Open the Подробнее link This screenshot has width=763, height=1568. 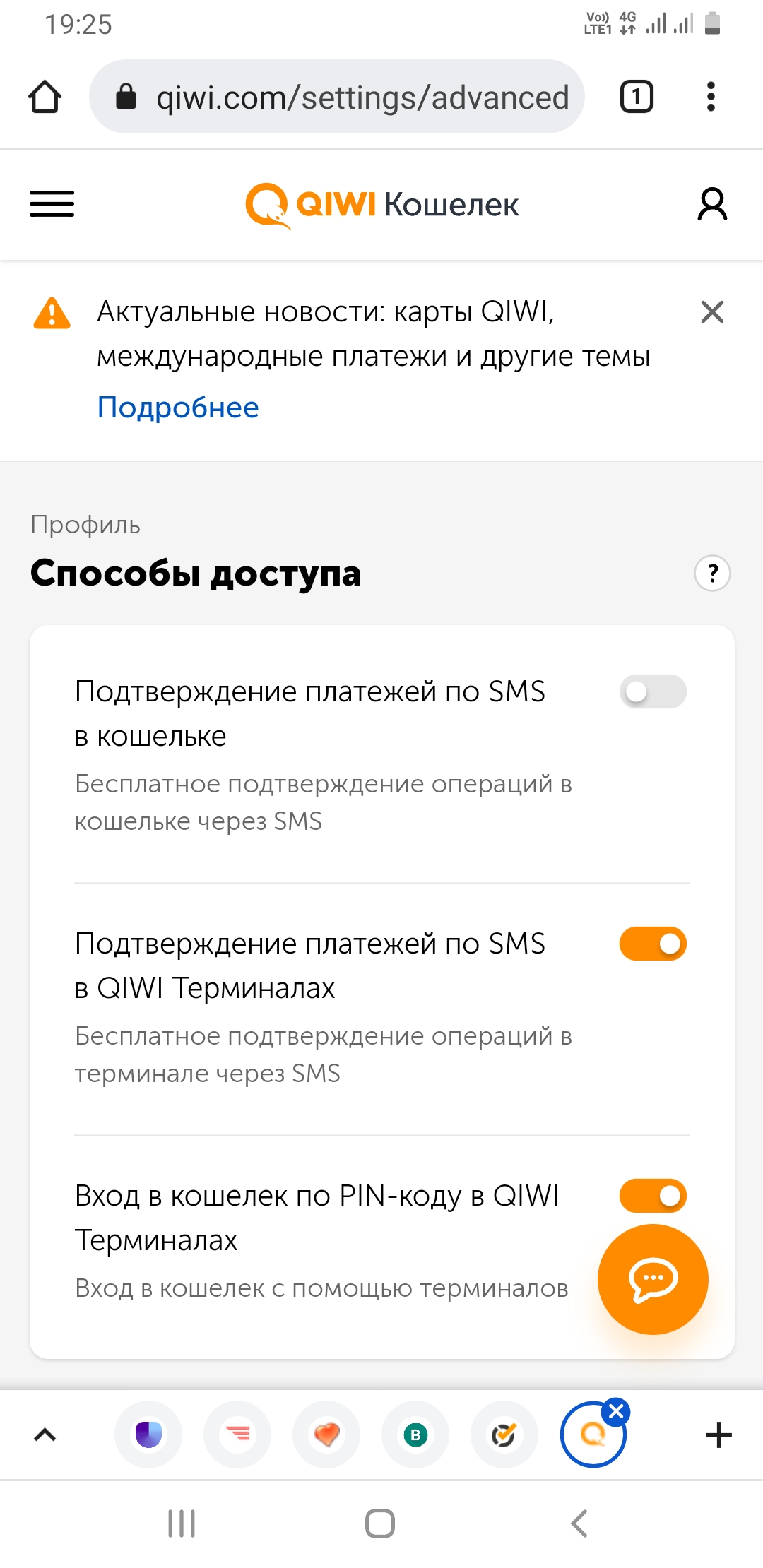point(178,408)
